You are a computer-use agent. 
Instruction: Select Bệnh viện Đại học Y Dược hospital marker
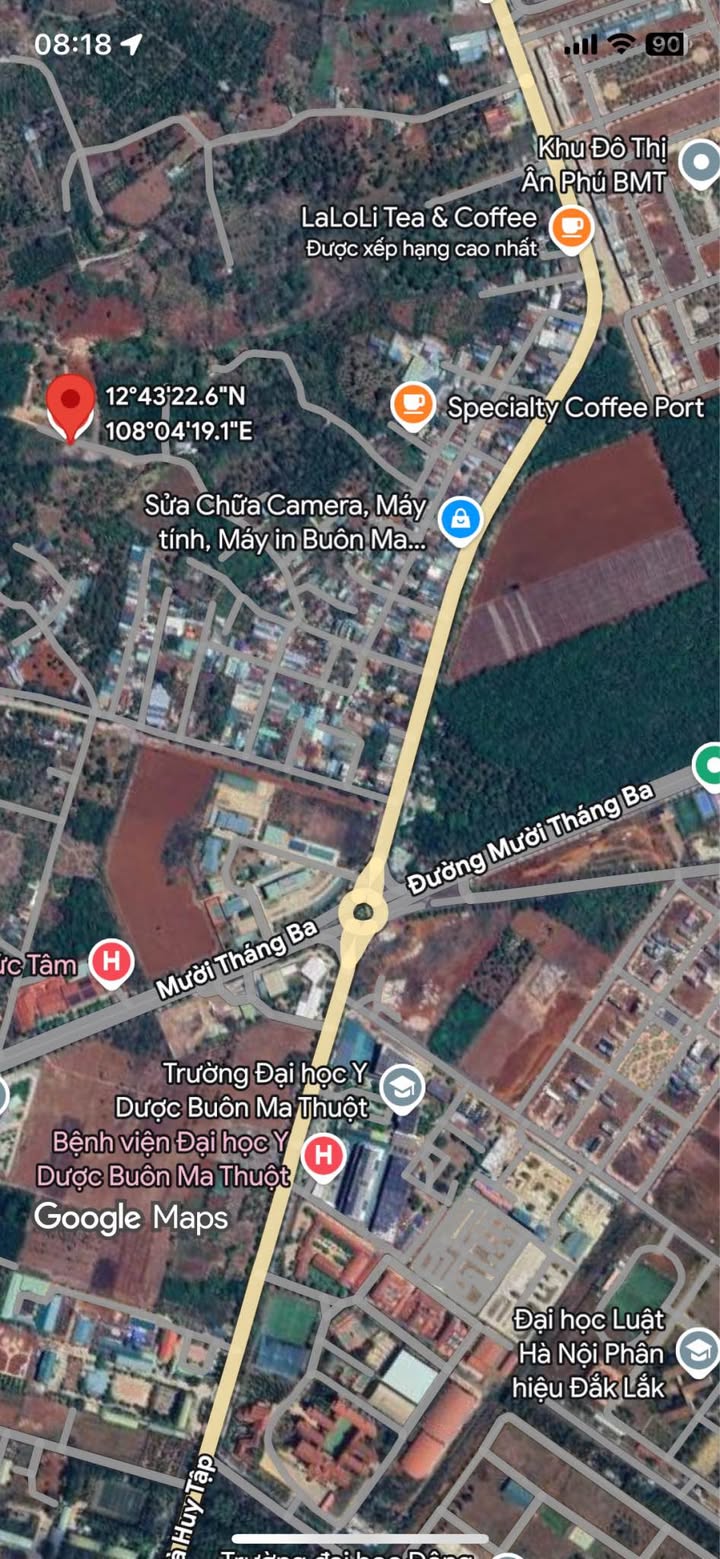(323, 1157)
